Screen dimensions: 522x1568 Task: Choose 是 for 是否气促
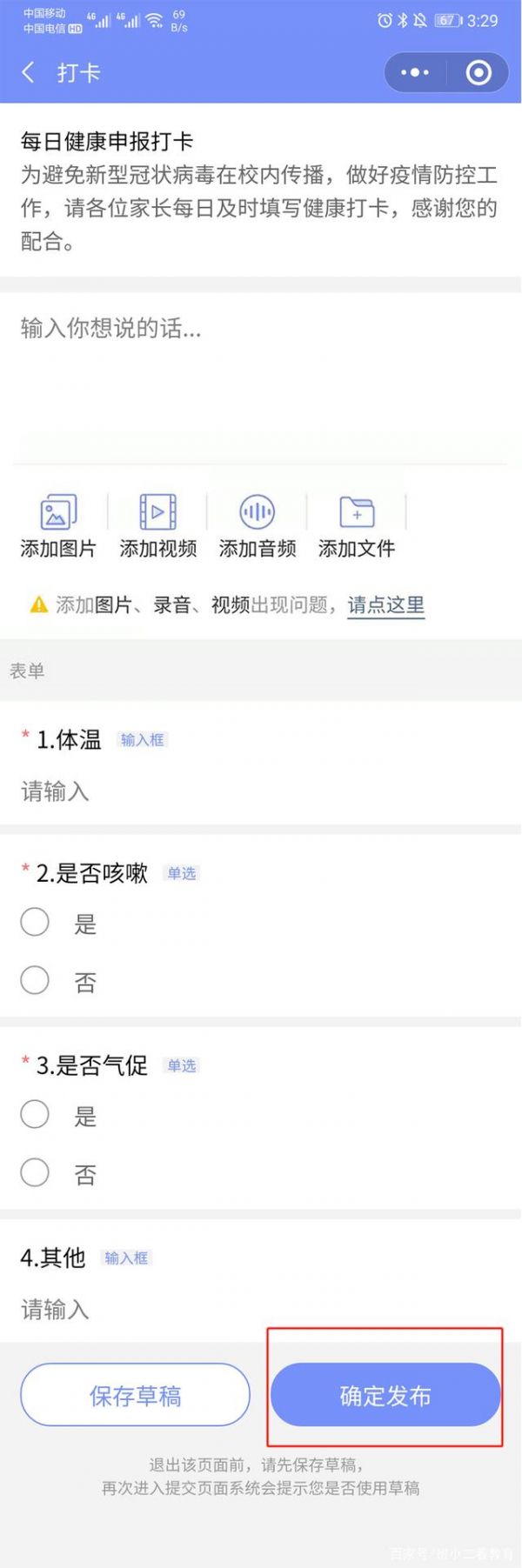coord(35,1115)
